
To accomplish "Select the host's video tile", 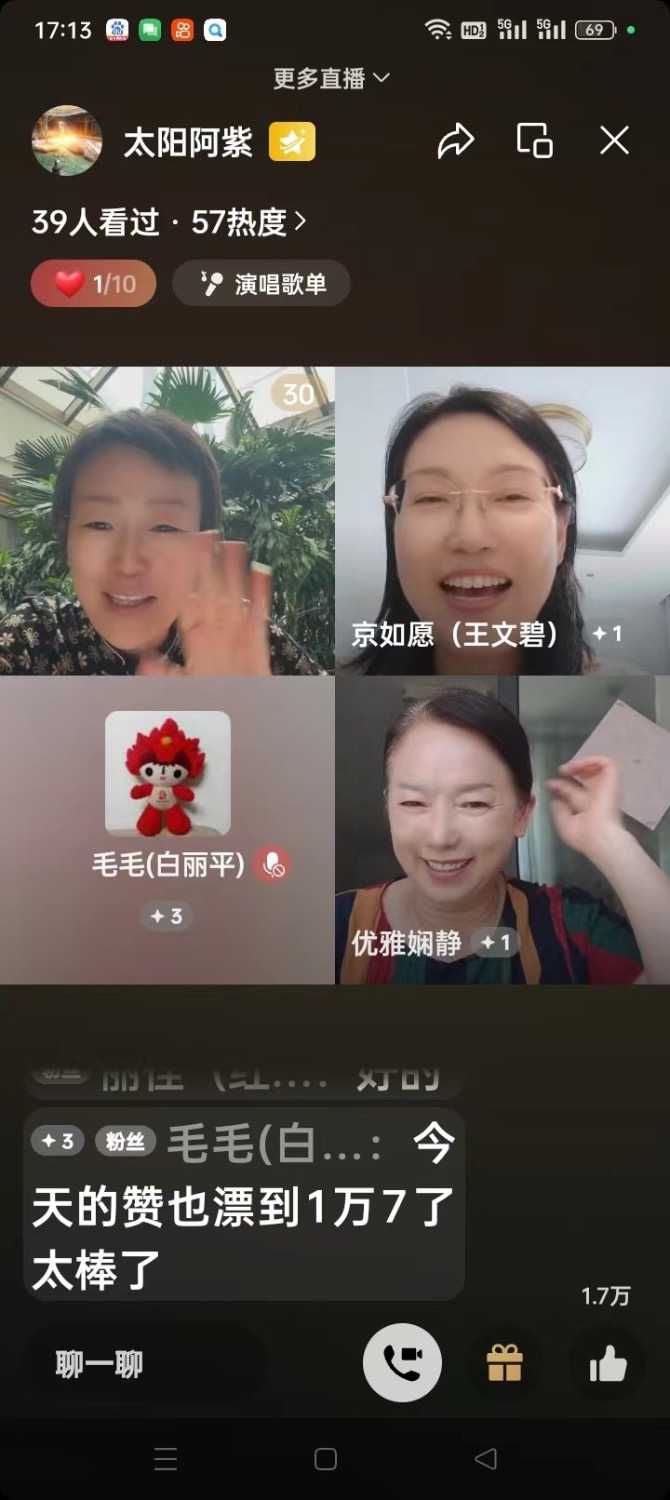I will pos(167,520).
